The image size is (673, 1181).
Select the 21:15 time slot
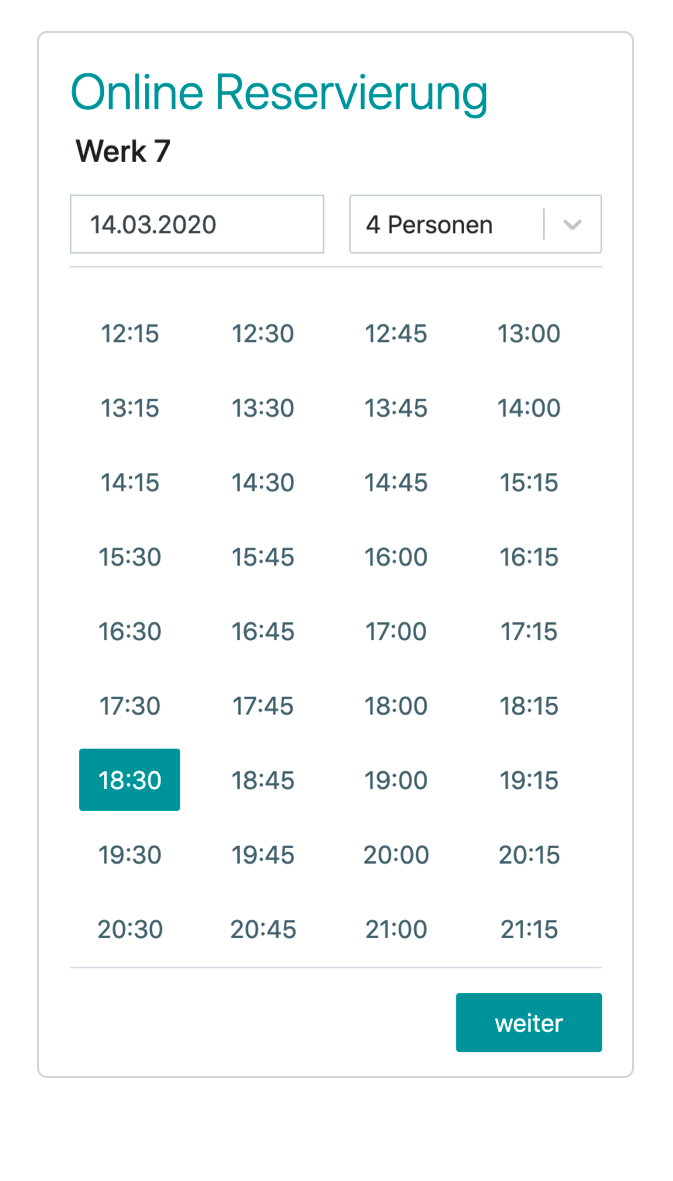click(529, 929)
